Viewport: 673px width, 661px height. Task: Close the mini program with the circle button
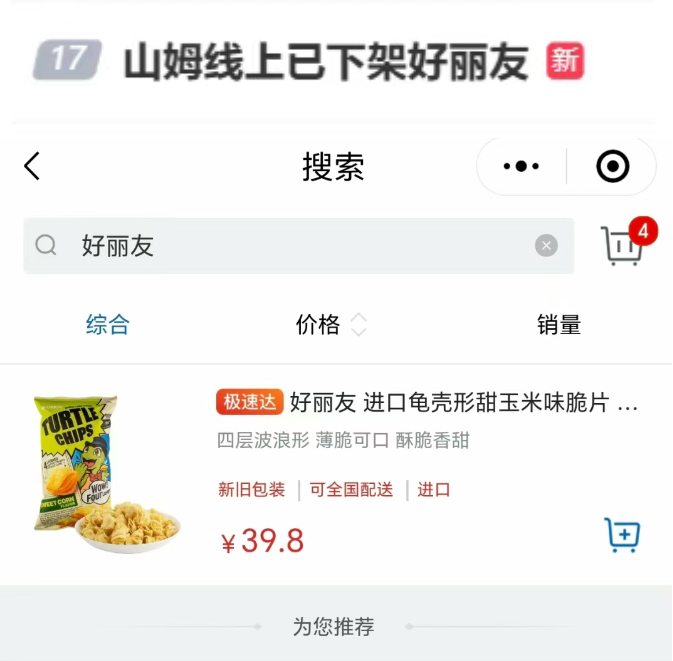[x=612, y=166]
